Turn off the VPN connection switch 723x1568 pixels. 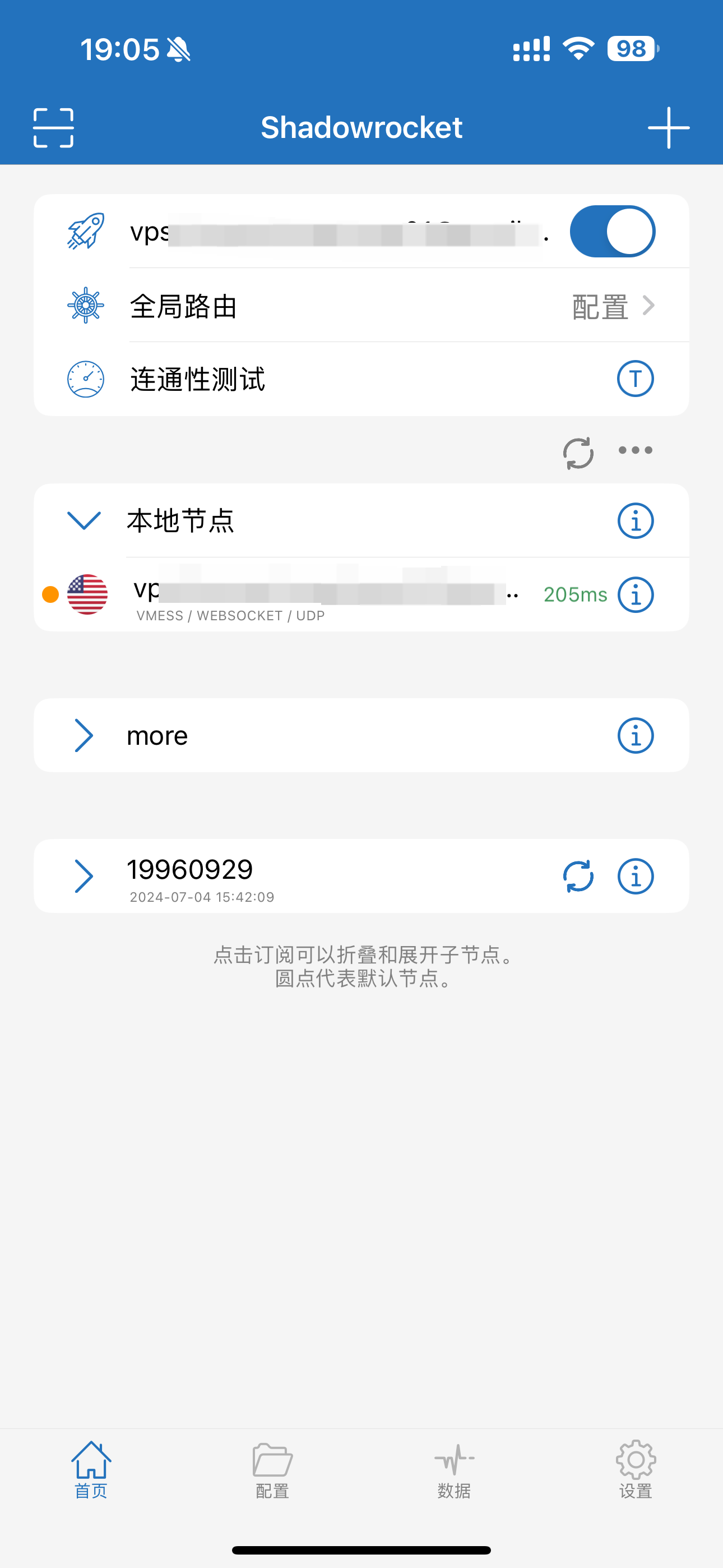click(x=611, y=231)
